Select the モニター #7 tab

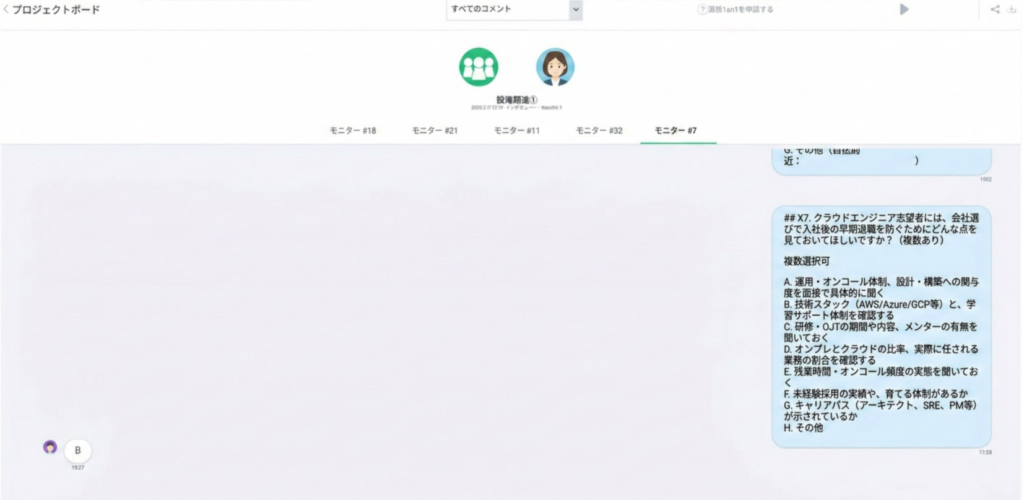point(676,131)
